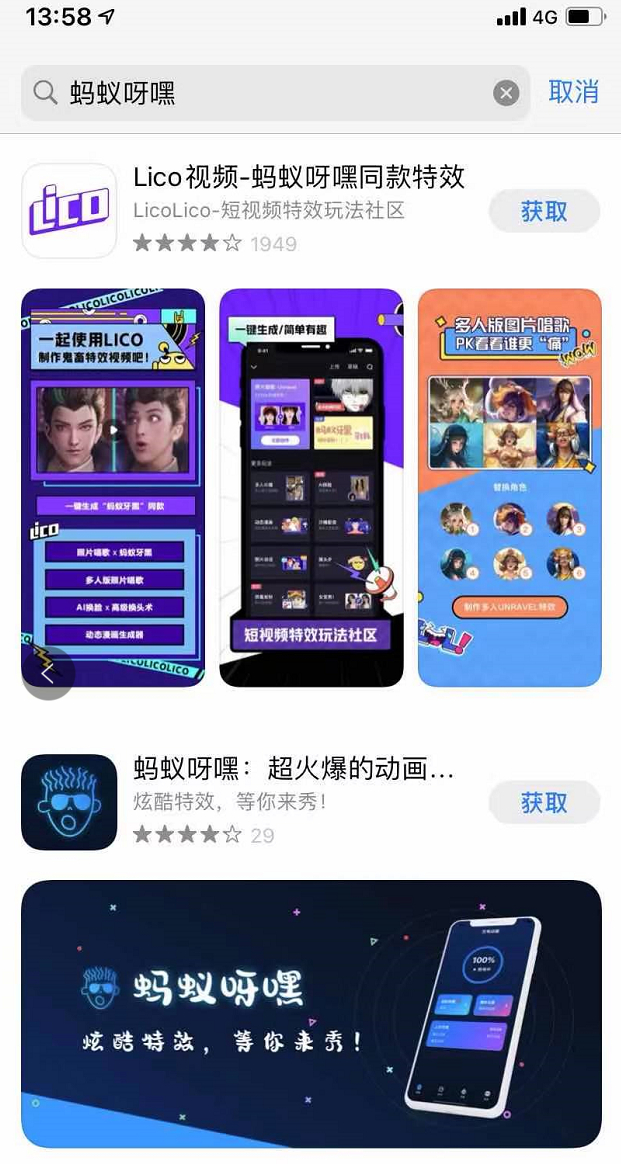The image size is (621, 1164).
Task: Get the 蚂蚁呀嘿 app via 获取
Action: click(544, 802)
